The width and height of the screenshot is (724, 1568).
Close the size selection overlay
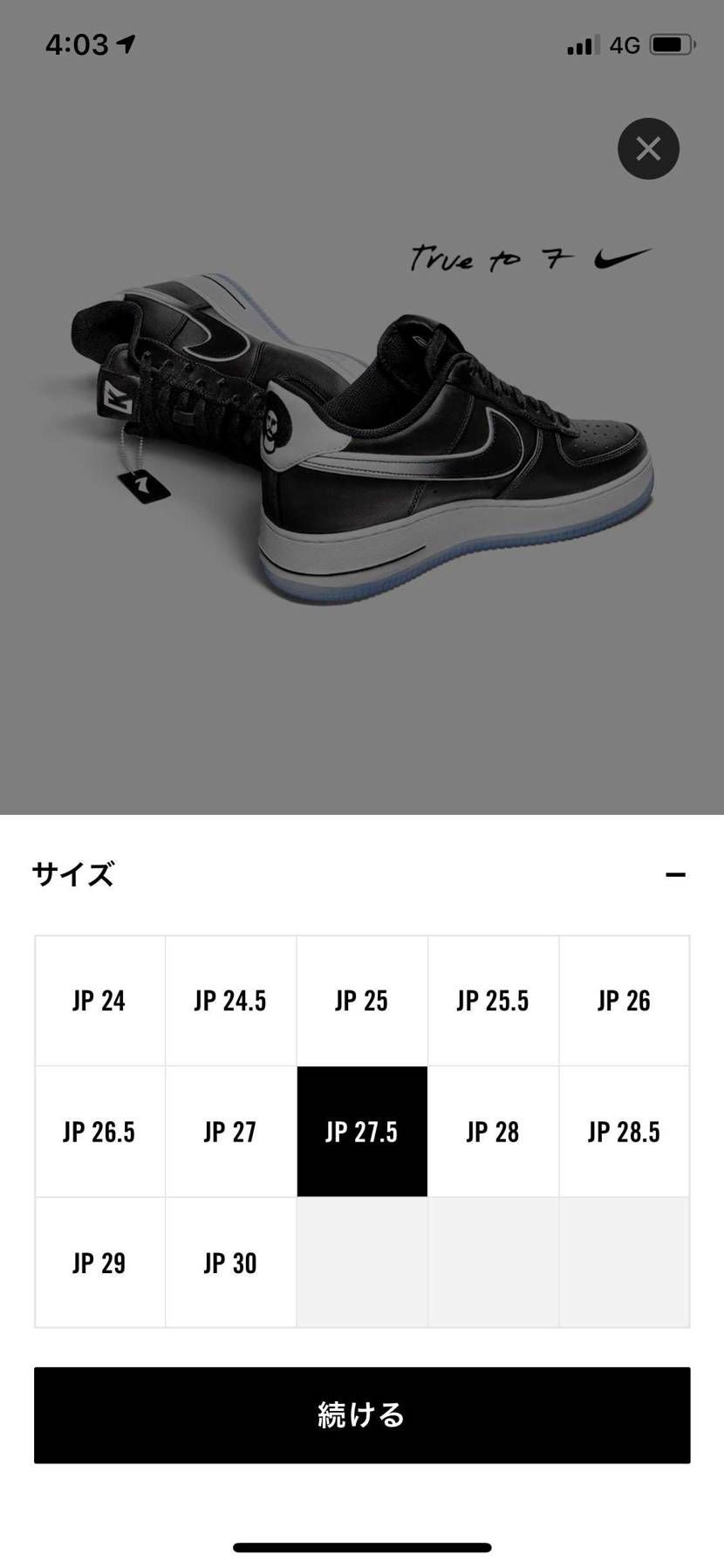point(648,148)
